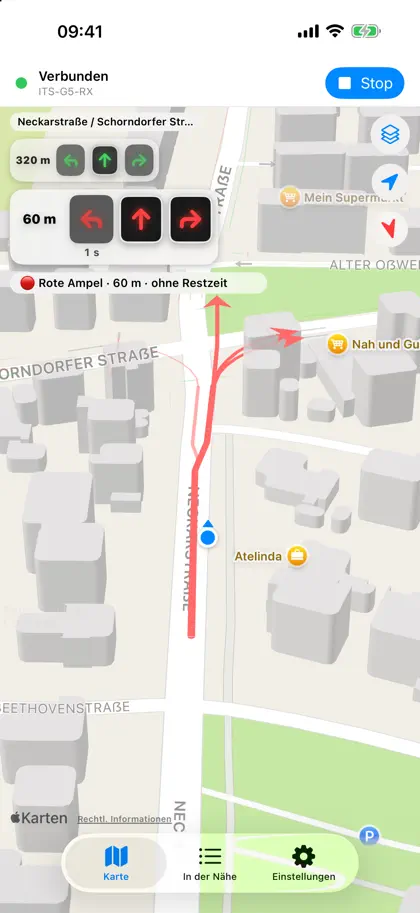Tap the Atelinda map marker
The height and width of the screenshot is (913, 420).
[297, 555]
